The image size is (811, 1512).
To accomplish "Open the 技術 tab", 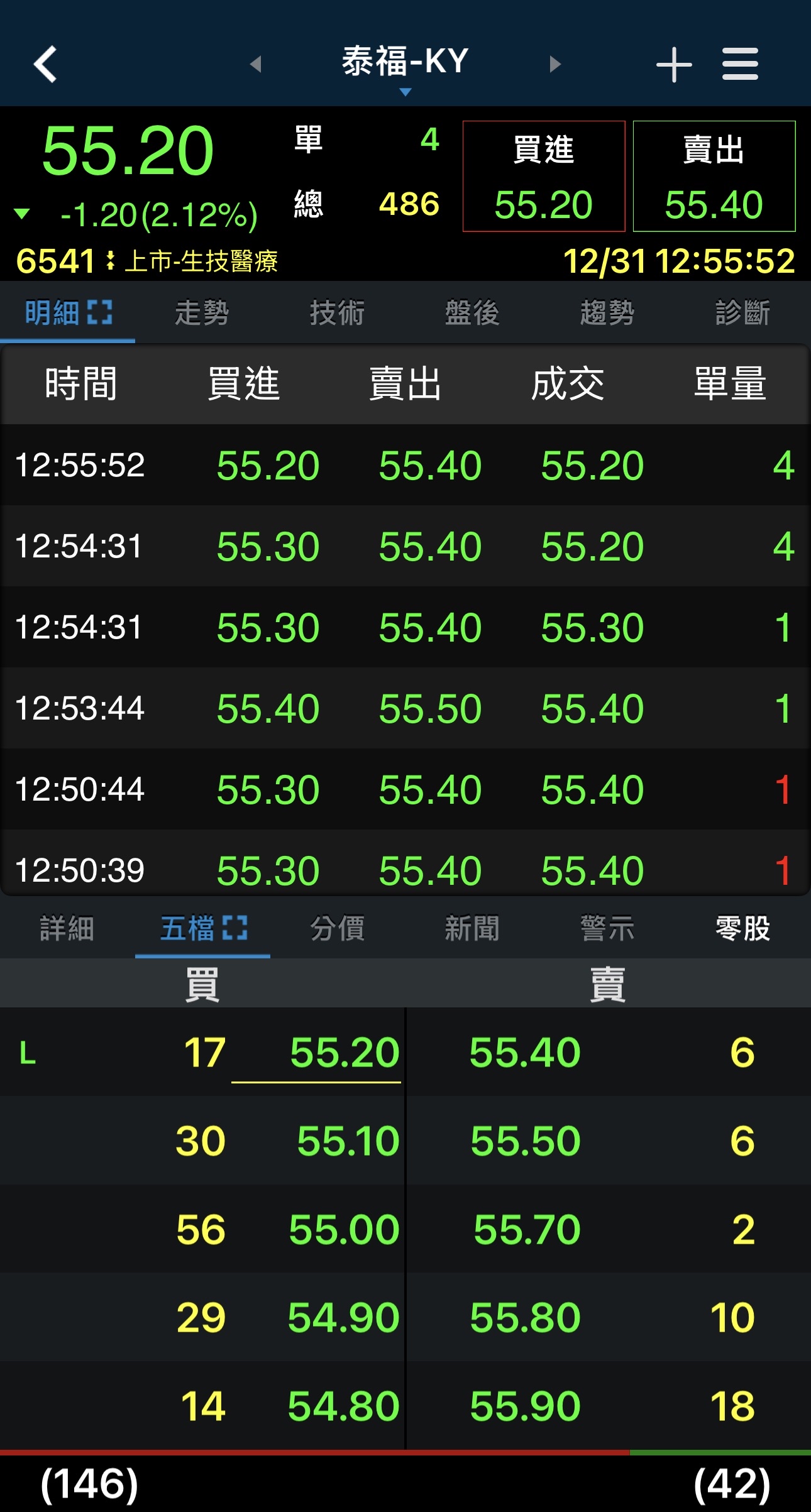I will (338, 312).
